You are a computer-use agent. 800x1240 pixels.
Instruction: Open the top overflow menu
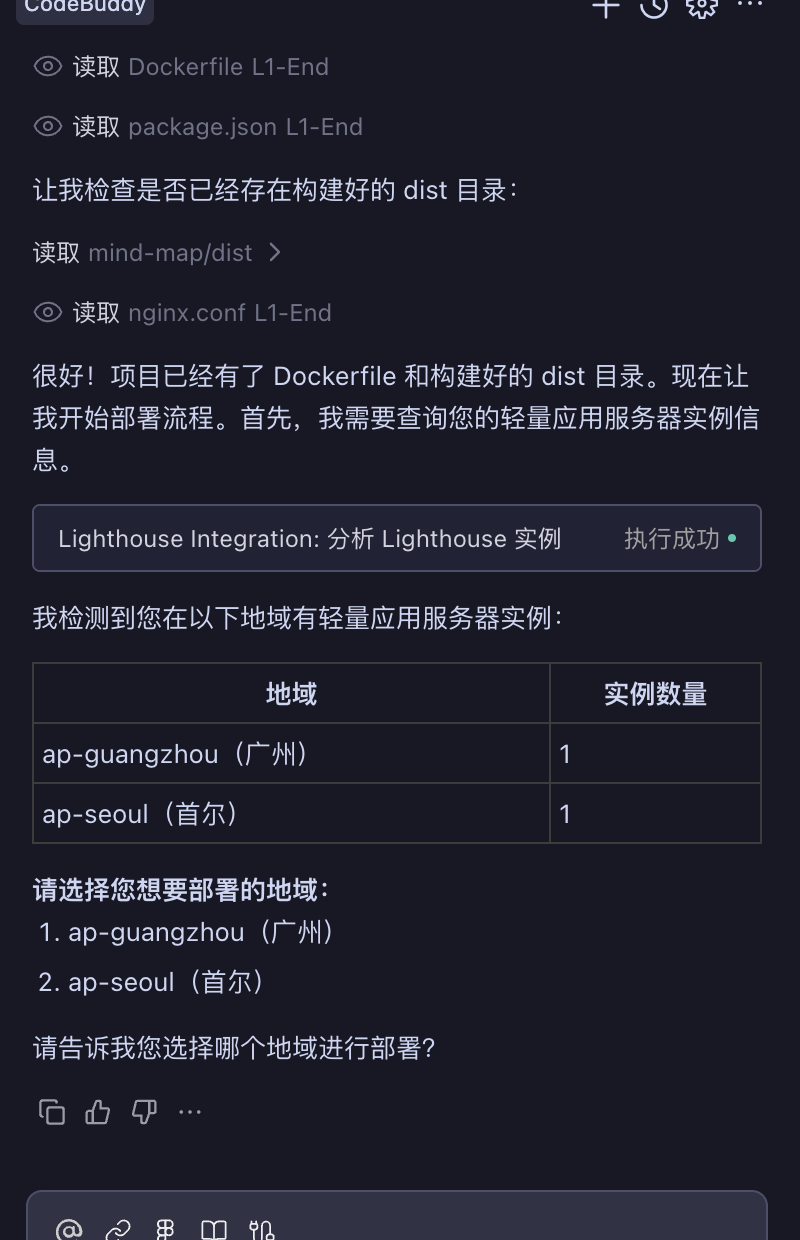750,6
